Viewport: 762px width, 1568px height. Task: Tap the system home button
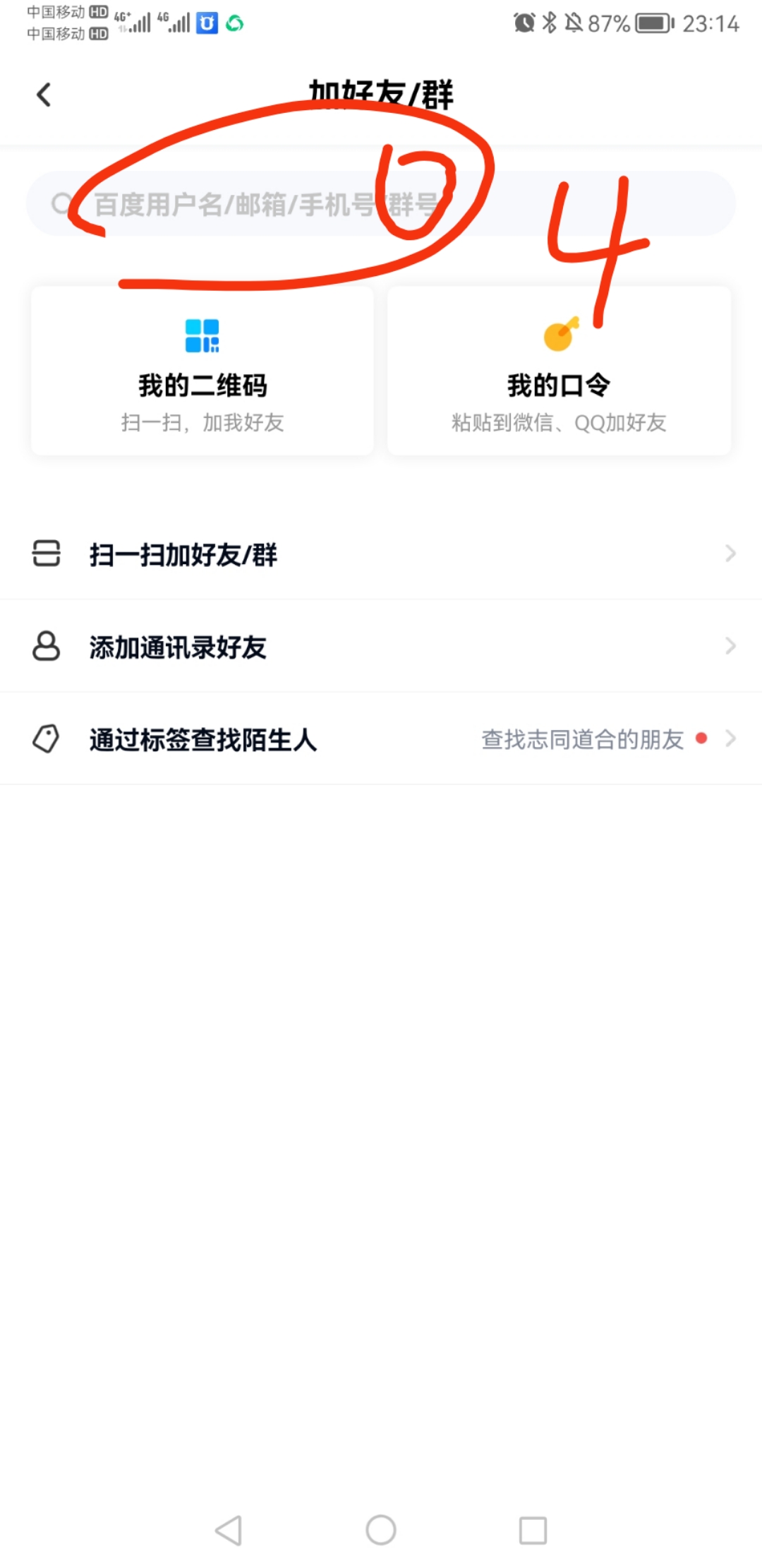click(x=381, y=1530)
